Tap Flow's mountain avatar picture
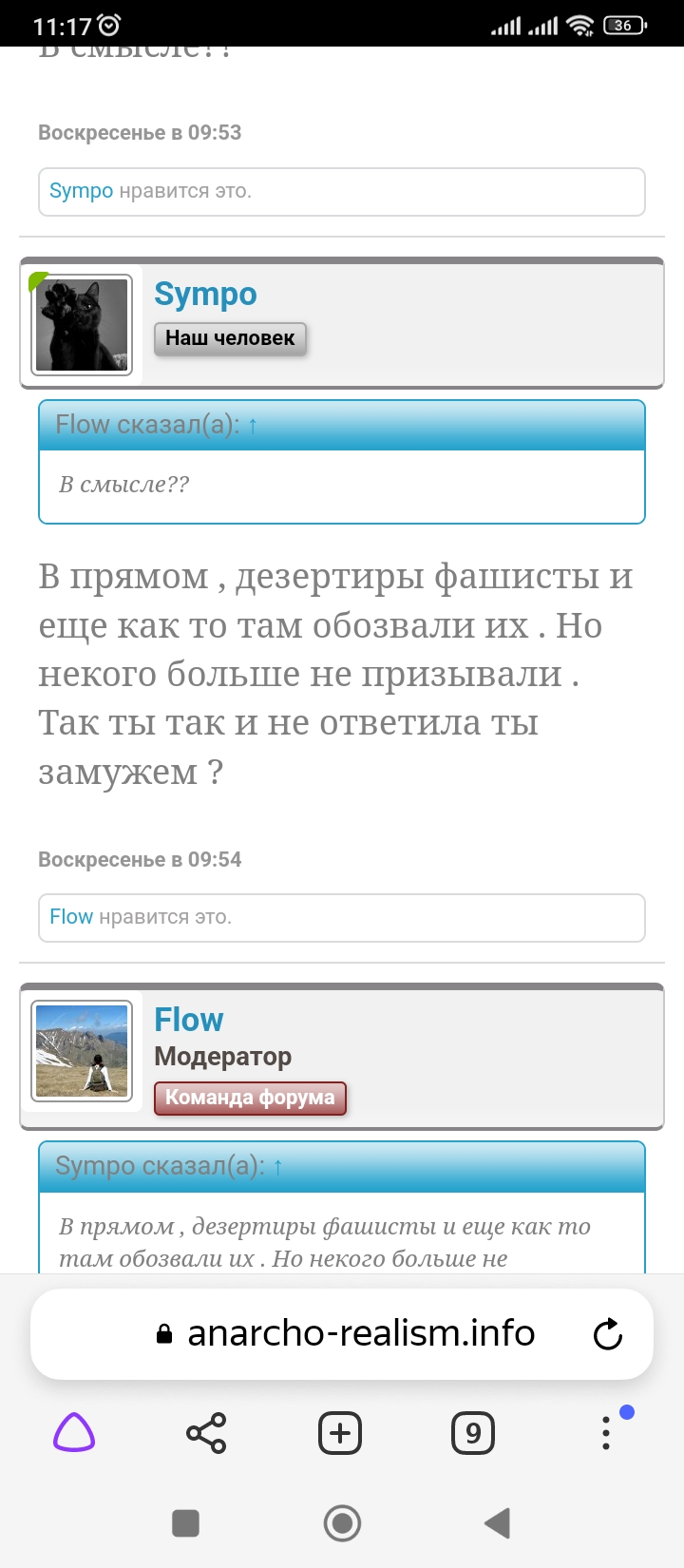This screenshot has width=684, height=1568. [82, 1051]
